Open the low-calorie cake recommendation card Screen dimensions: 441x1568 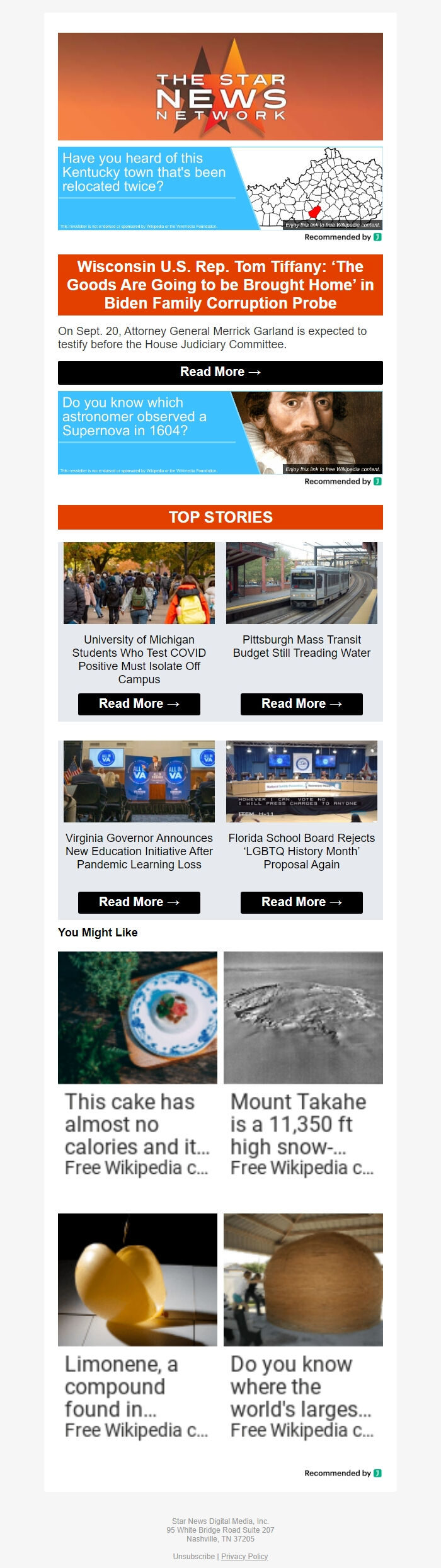[137, 1064]
